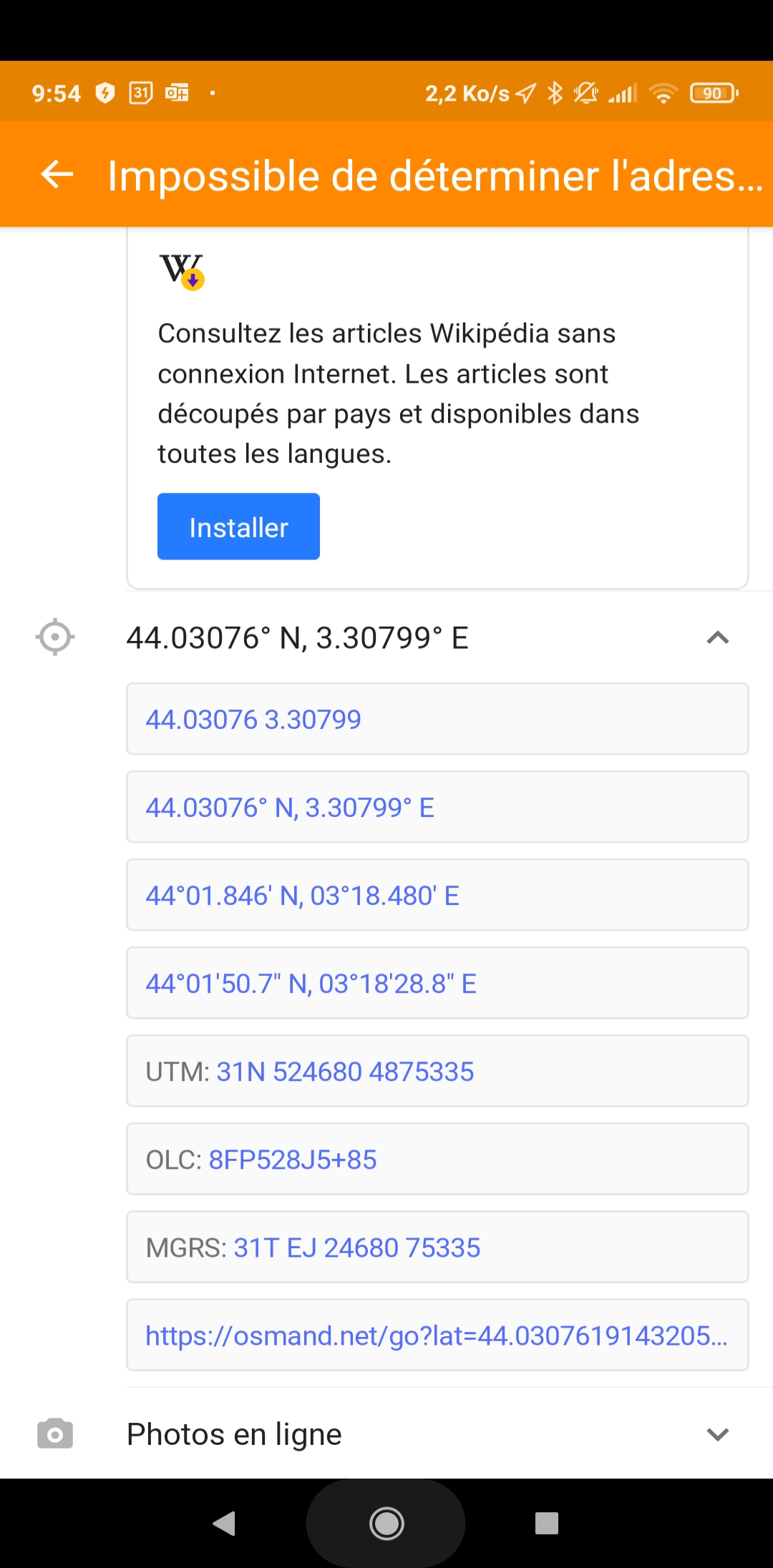The width and height of the screenshot is (773, 1568).
Task: Open recent apps with the square button
Action: [547, 1523]
